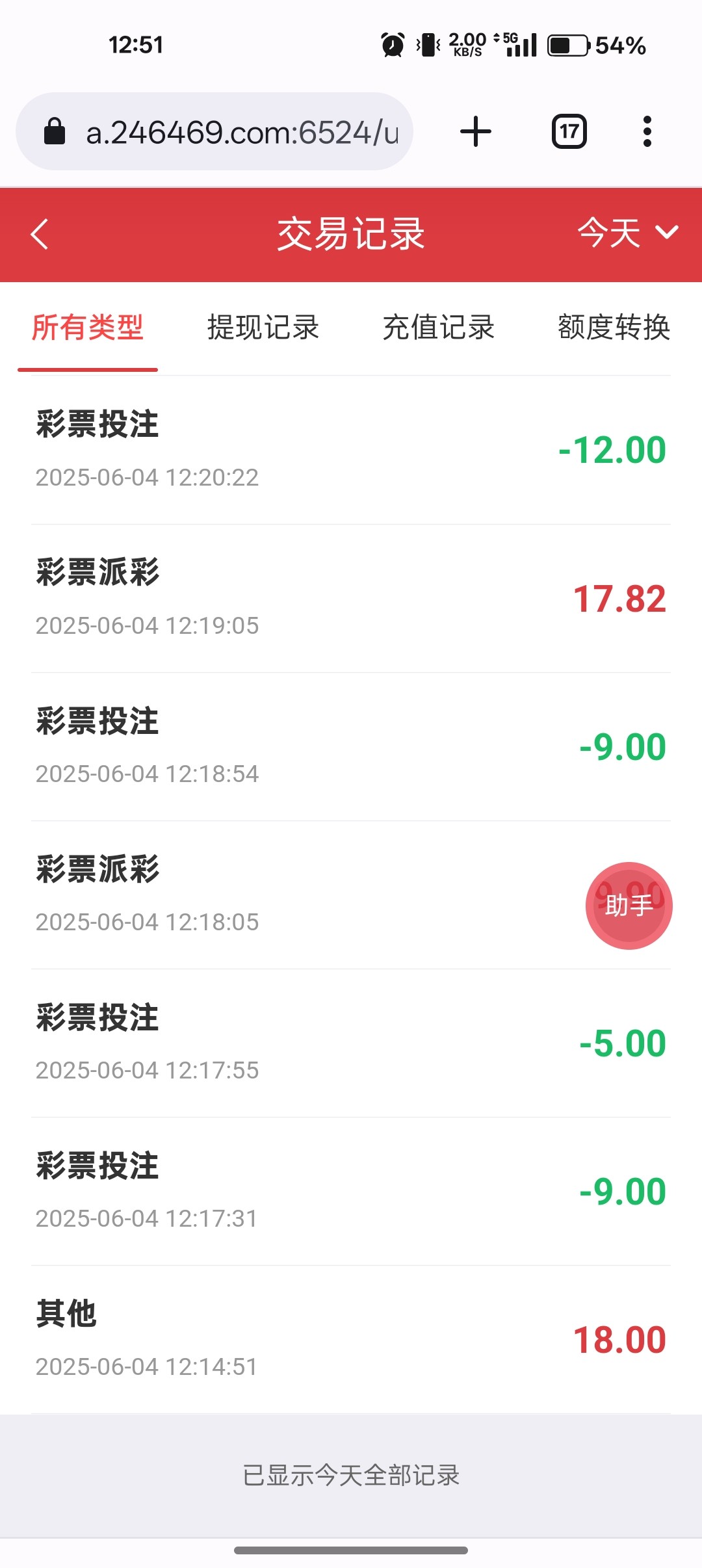
Task: Show the open tabs switcher
Action: click(x=569, y=132)
